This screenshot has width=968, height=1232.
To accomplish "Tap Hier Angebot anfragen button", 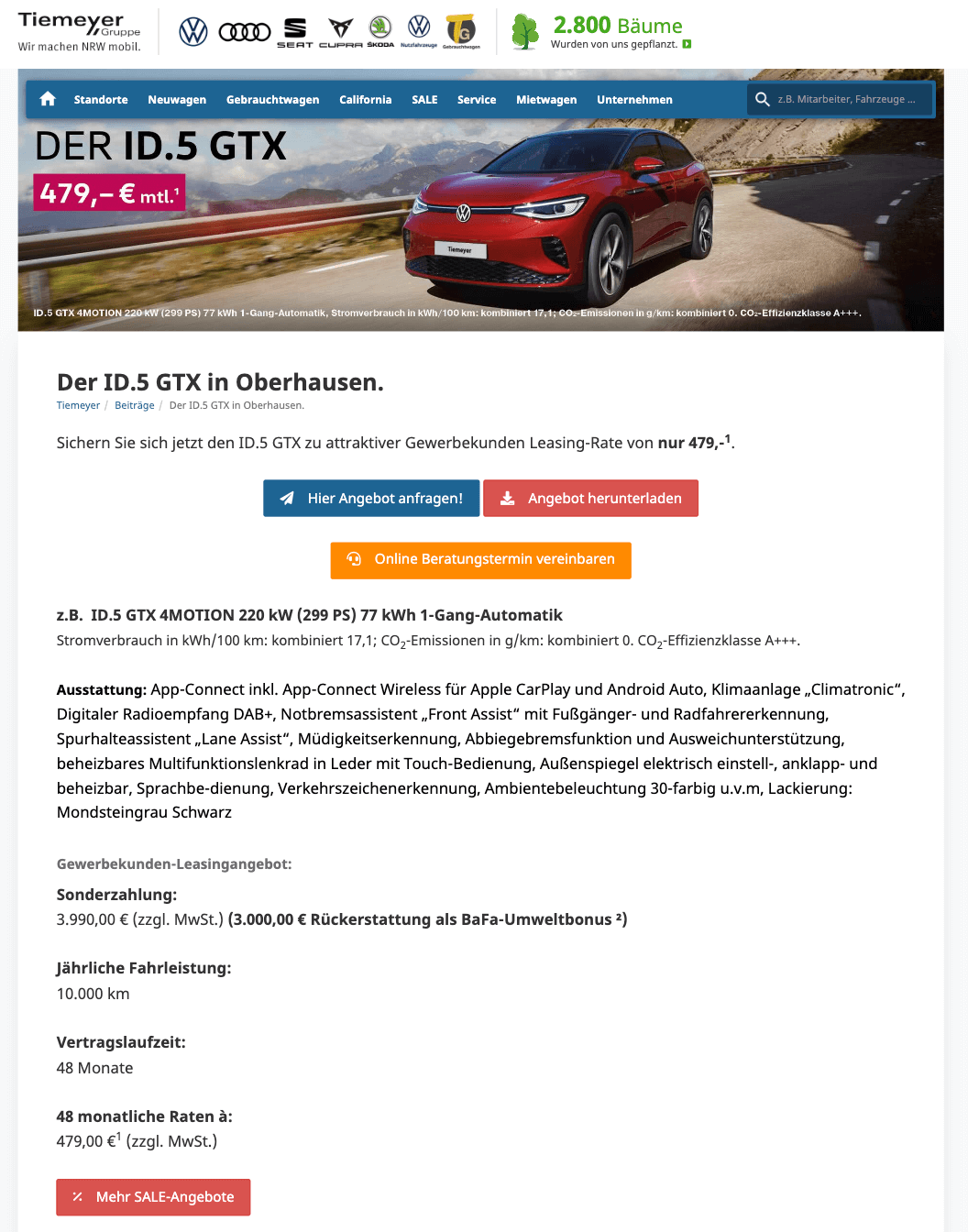I will click(371, 499).
